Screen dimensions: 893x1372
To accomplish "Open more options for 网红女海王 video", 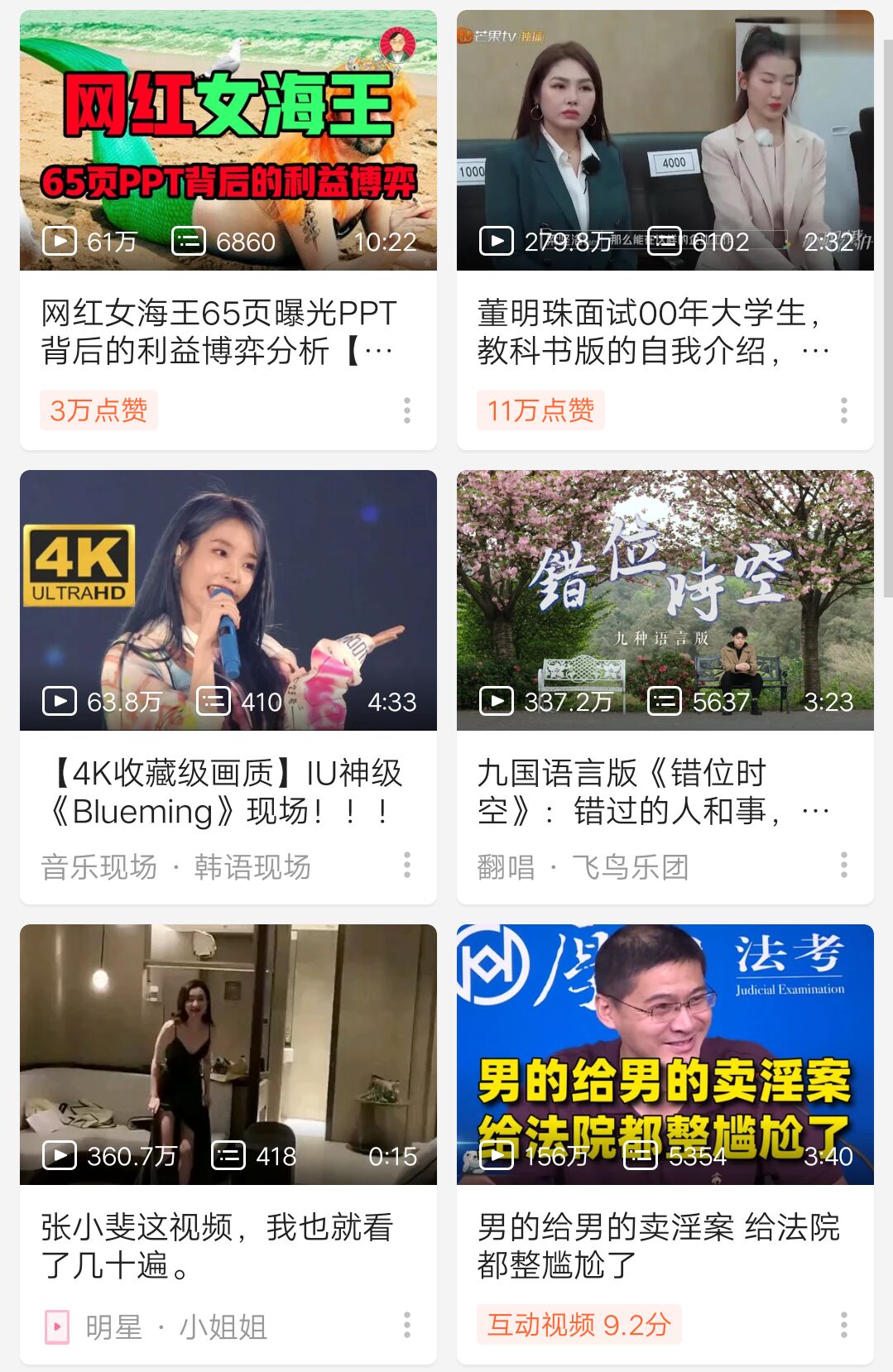I will tap(407, 410).
